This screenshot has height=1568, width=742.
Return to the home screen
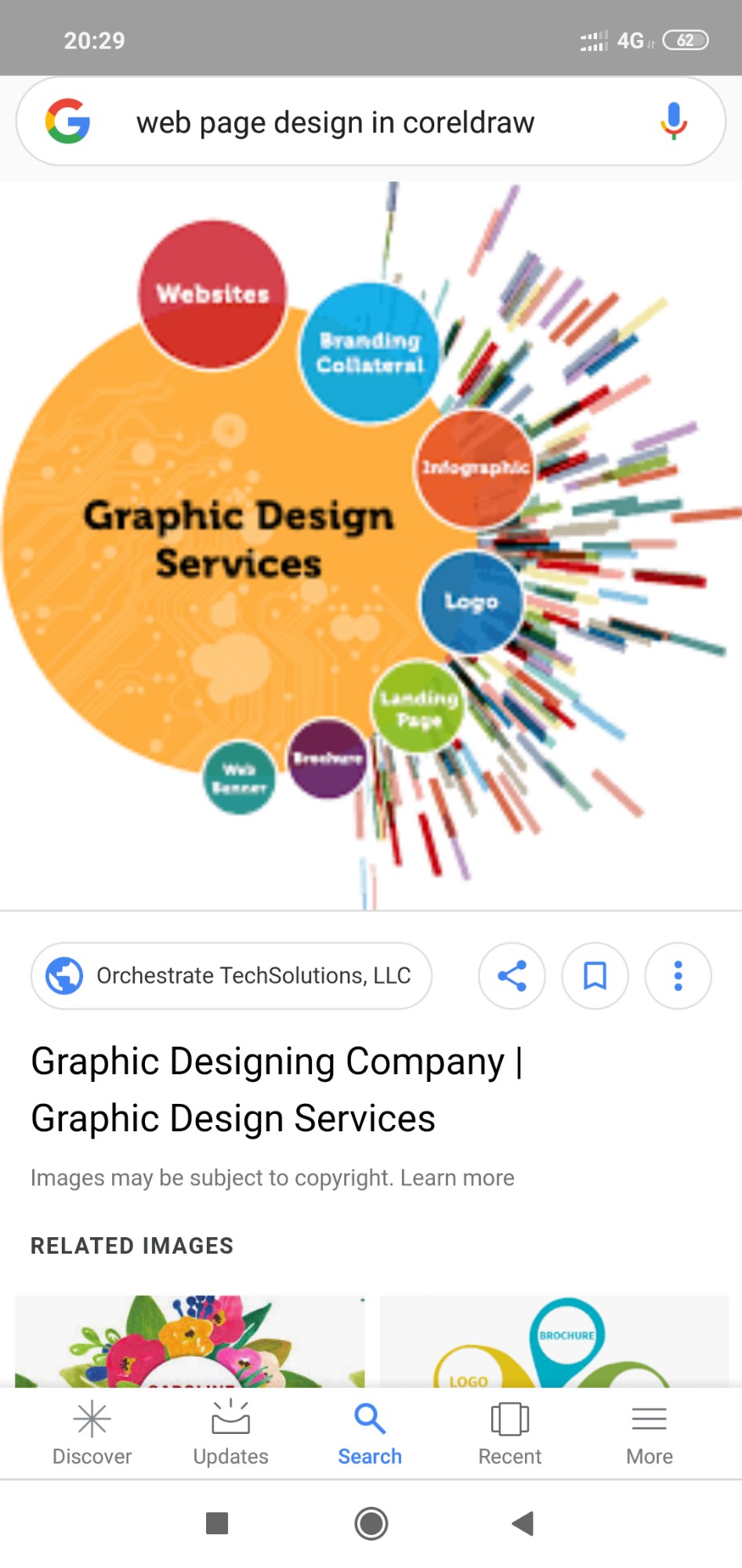[x=371, y=1523]
